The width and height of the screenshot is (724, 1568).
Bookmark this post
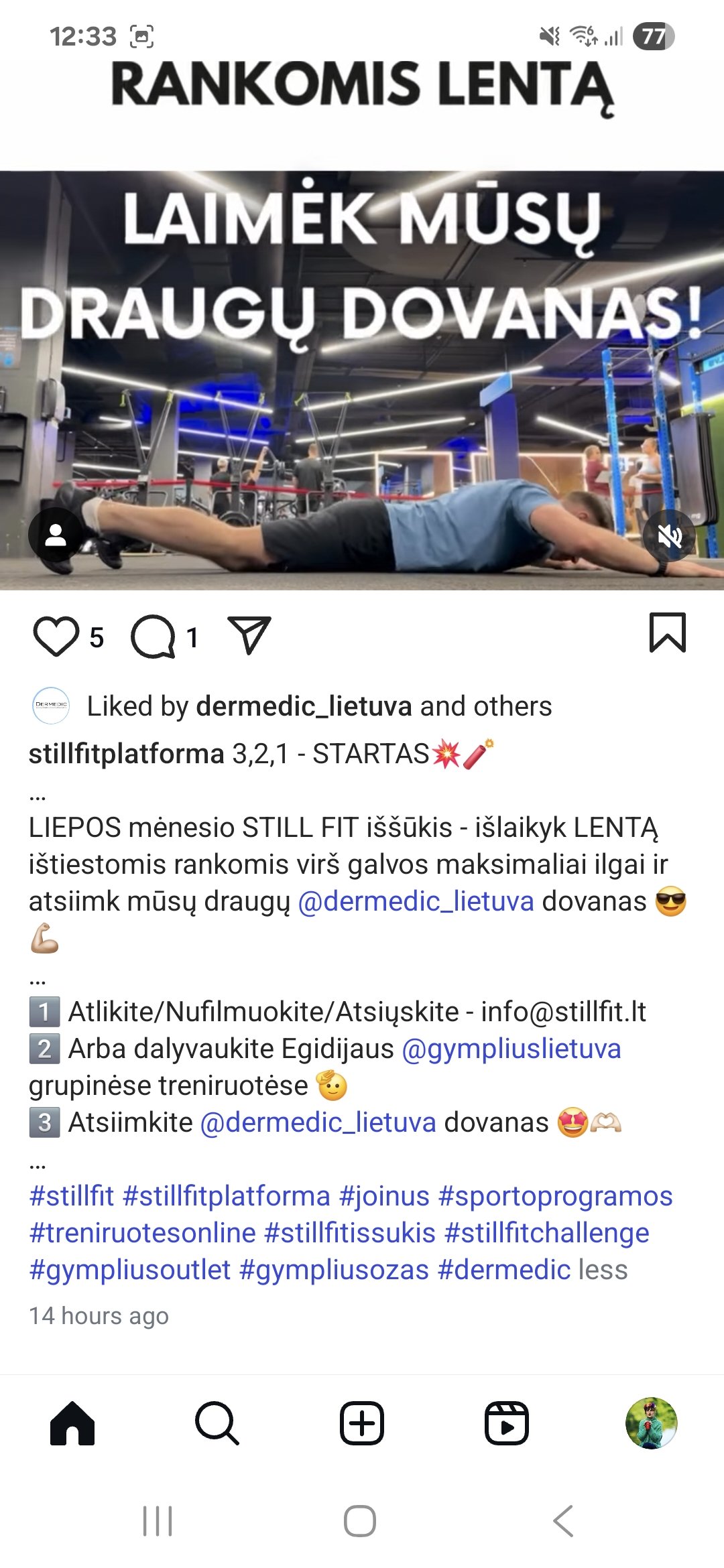coord(667,633)
